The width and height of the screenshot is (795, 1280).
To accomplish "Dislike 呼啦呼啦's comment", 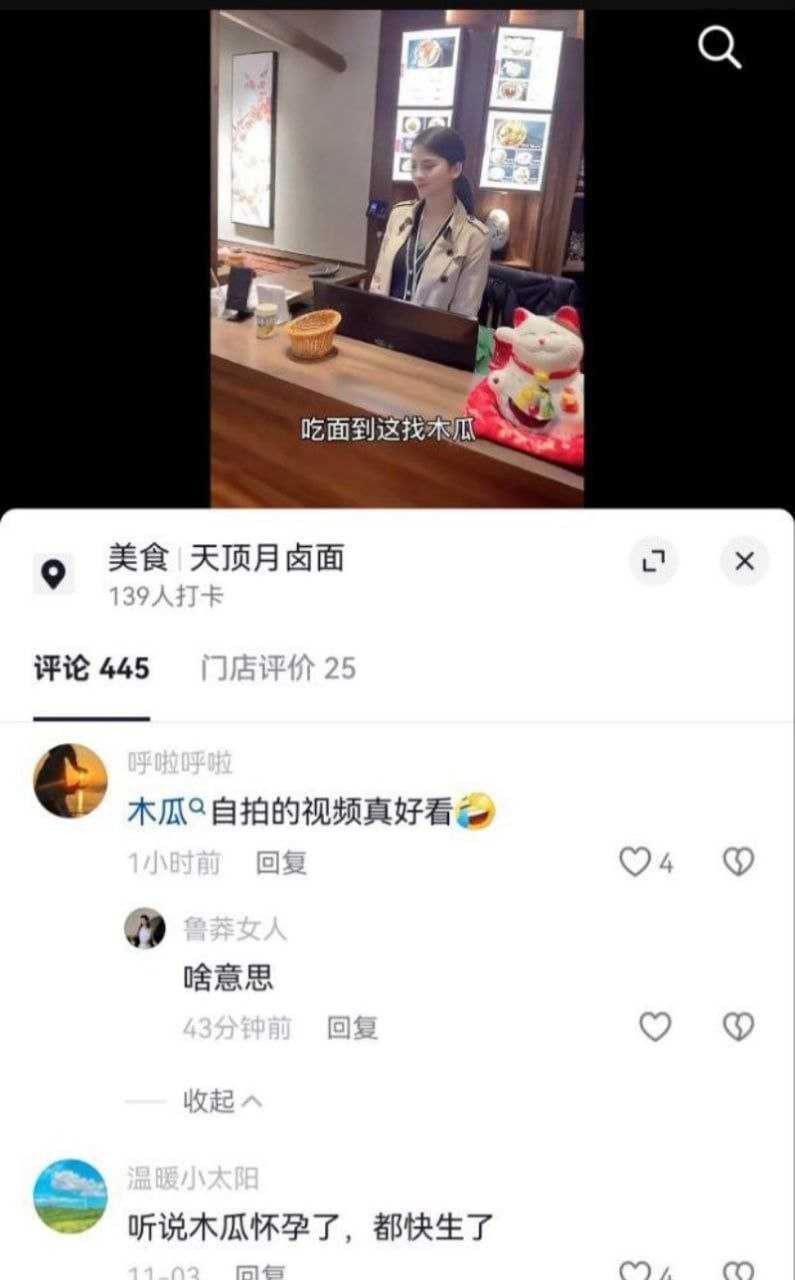I will point(738,862).
